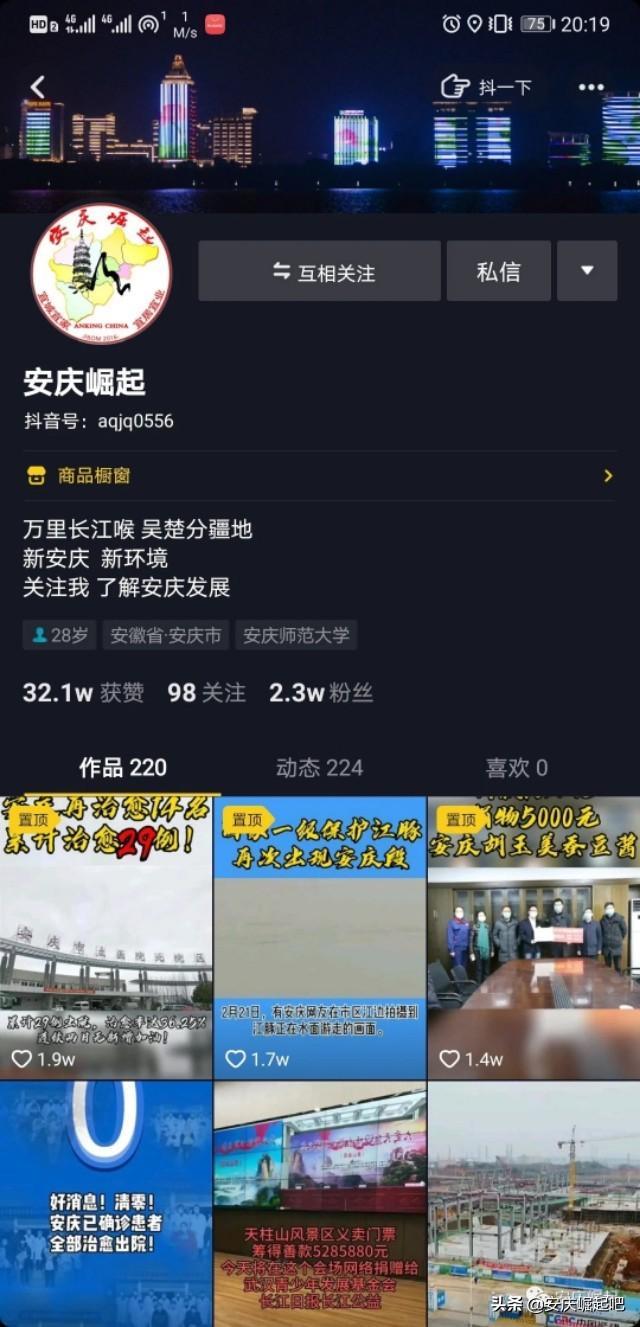This screenshot has width=640, height=1327.
Task: Open the 好消息！清零！ video
Action: tap(106, 1203)
